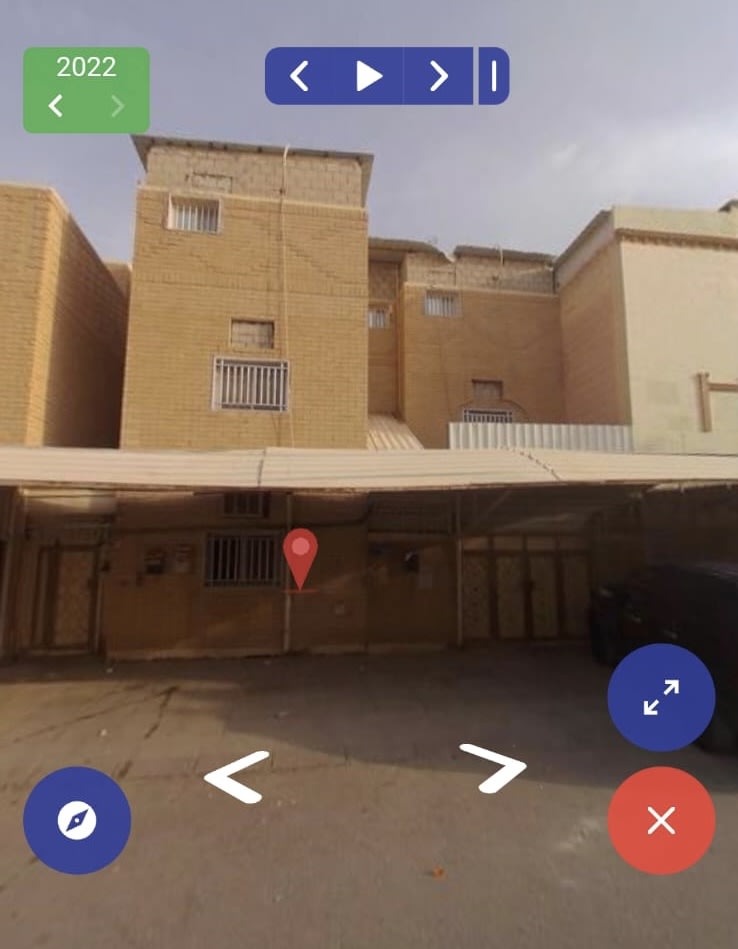Close the street view panel
This screenshot has width=738, height=949.
tap(661, 821)
